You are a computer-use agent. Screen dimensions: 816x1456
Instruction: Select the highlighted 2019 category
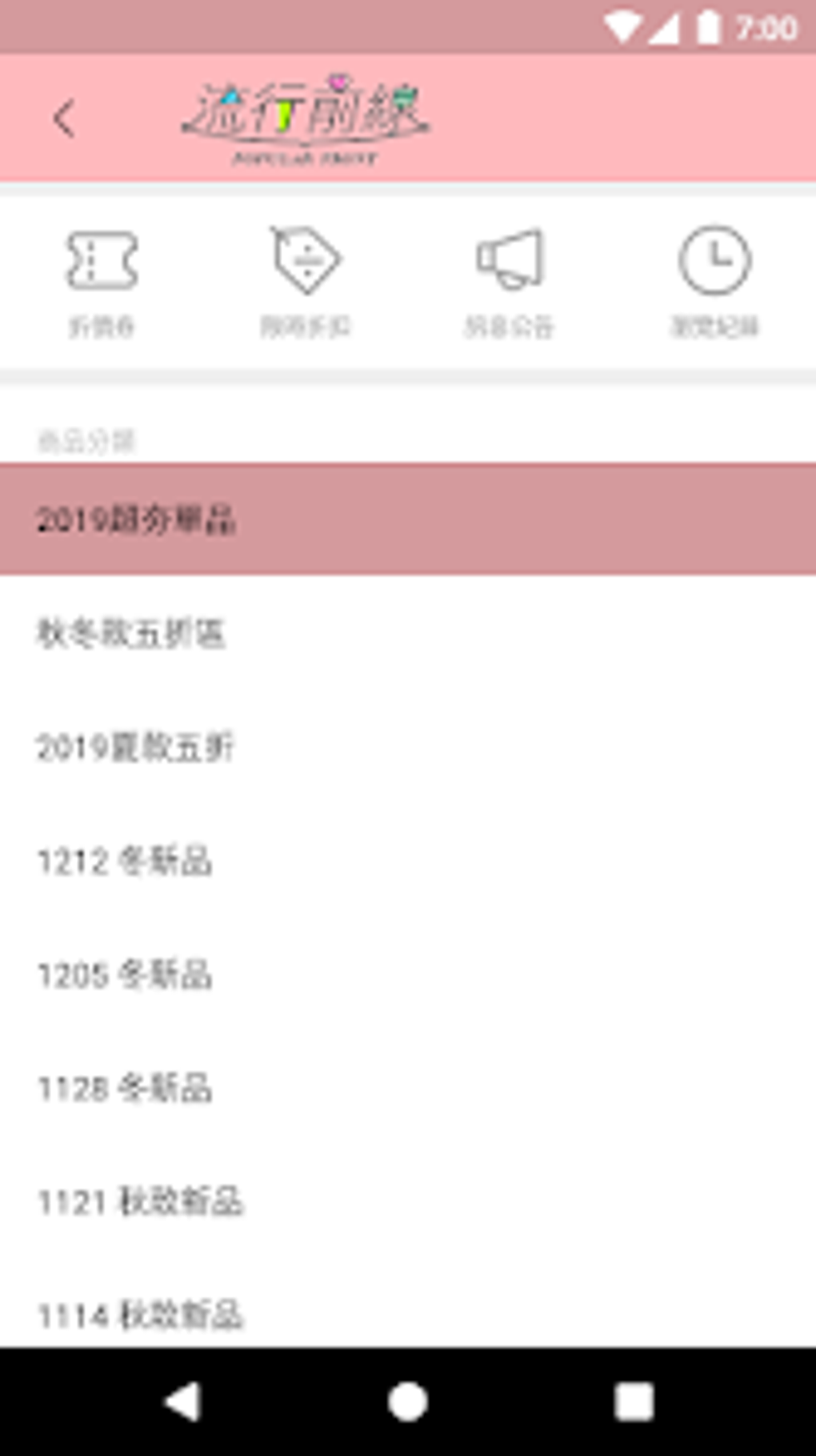408,519
